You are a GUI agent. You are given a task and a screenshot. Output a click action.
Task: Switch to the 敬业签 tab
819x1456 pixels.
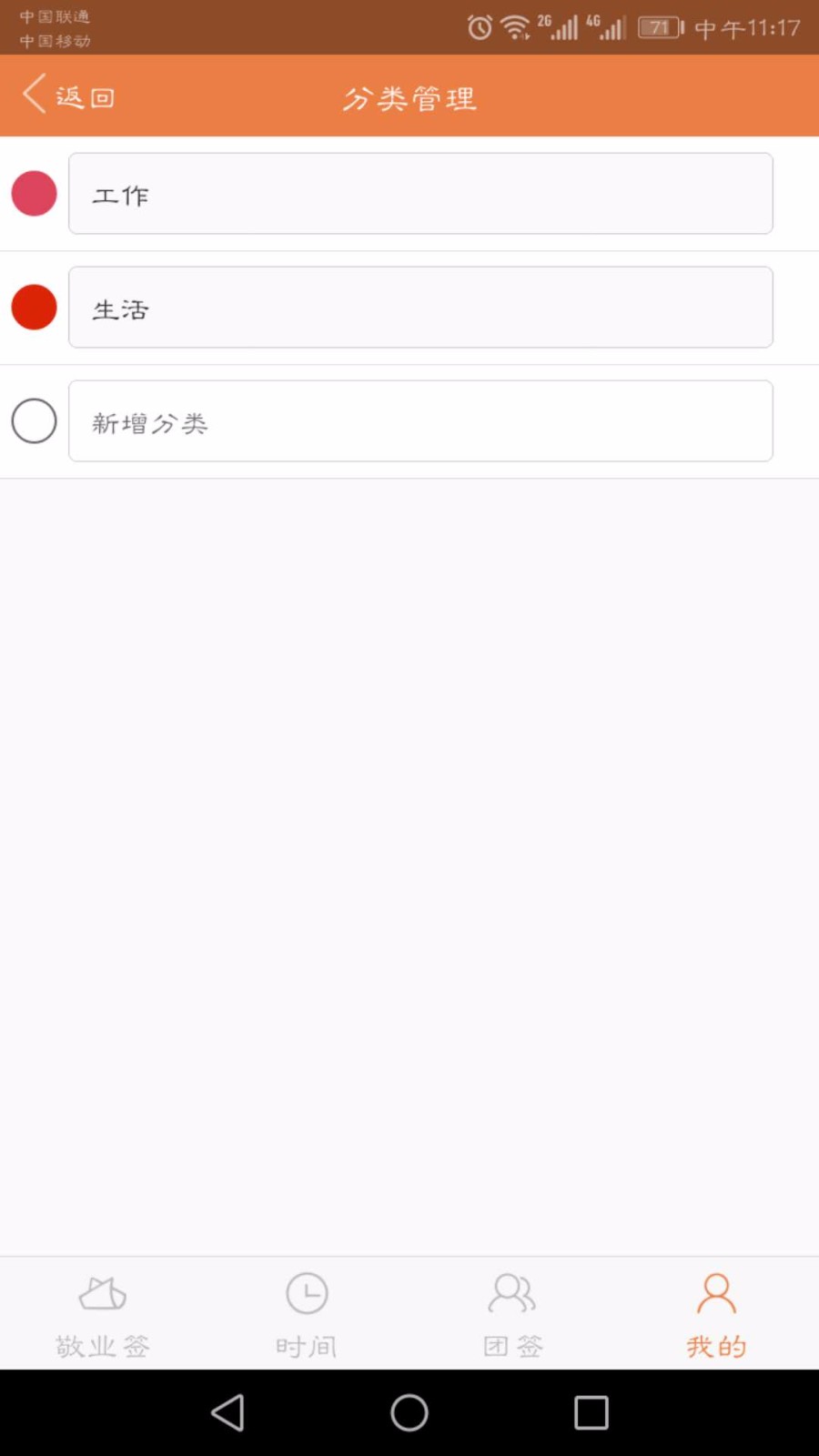pyautogui.click(x=102, y=1314)
